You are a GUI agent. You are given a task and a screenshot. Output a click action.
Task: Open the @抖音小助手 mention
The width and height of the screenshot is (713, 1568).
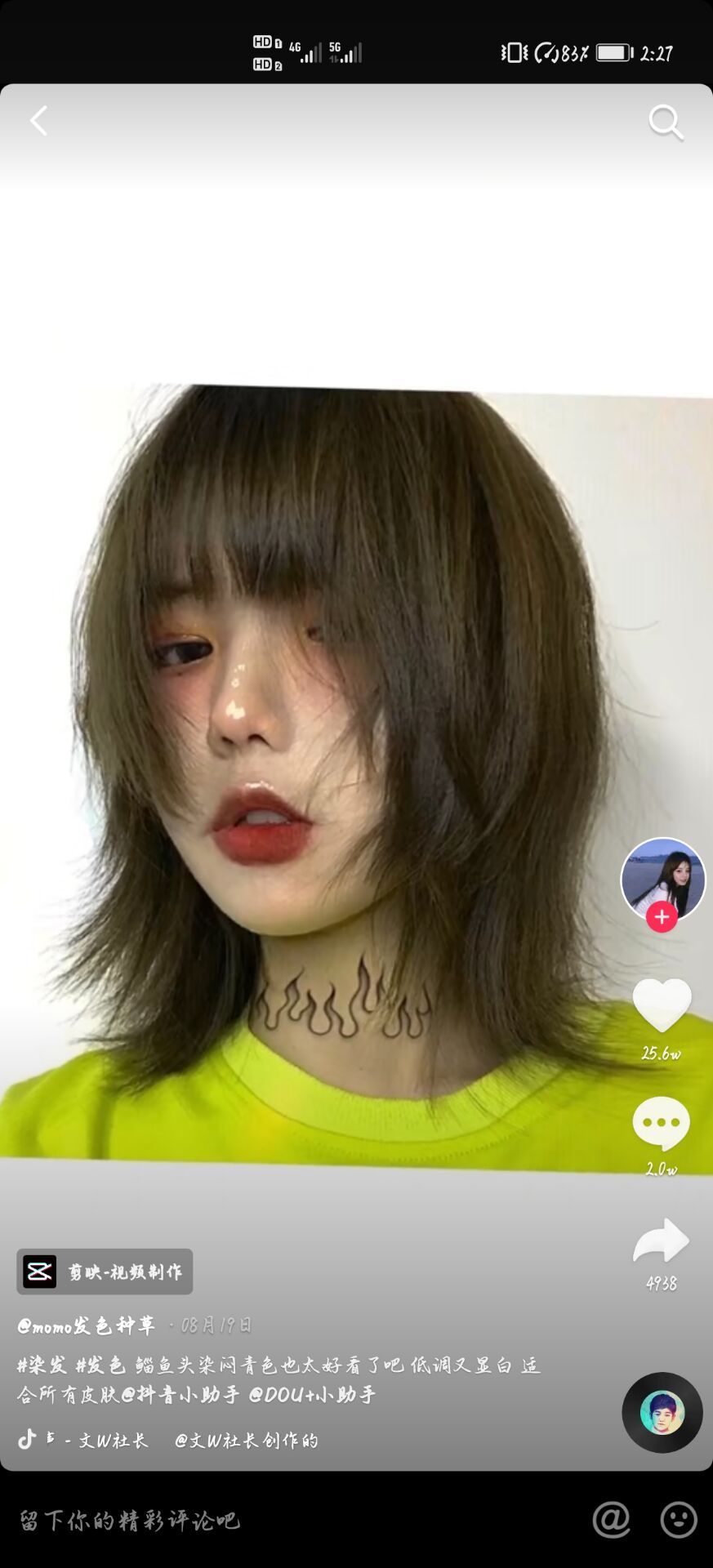pos(180,1394)
